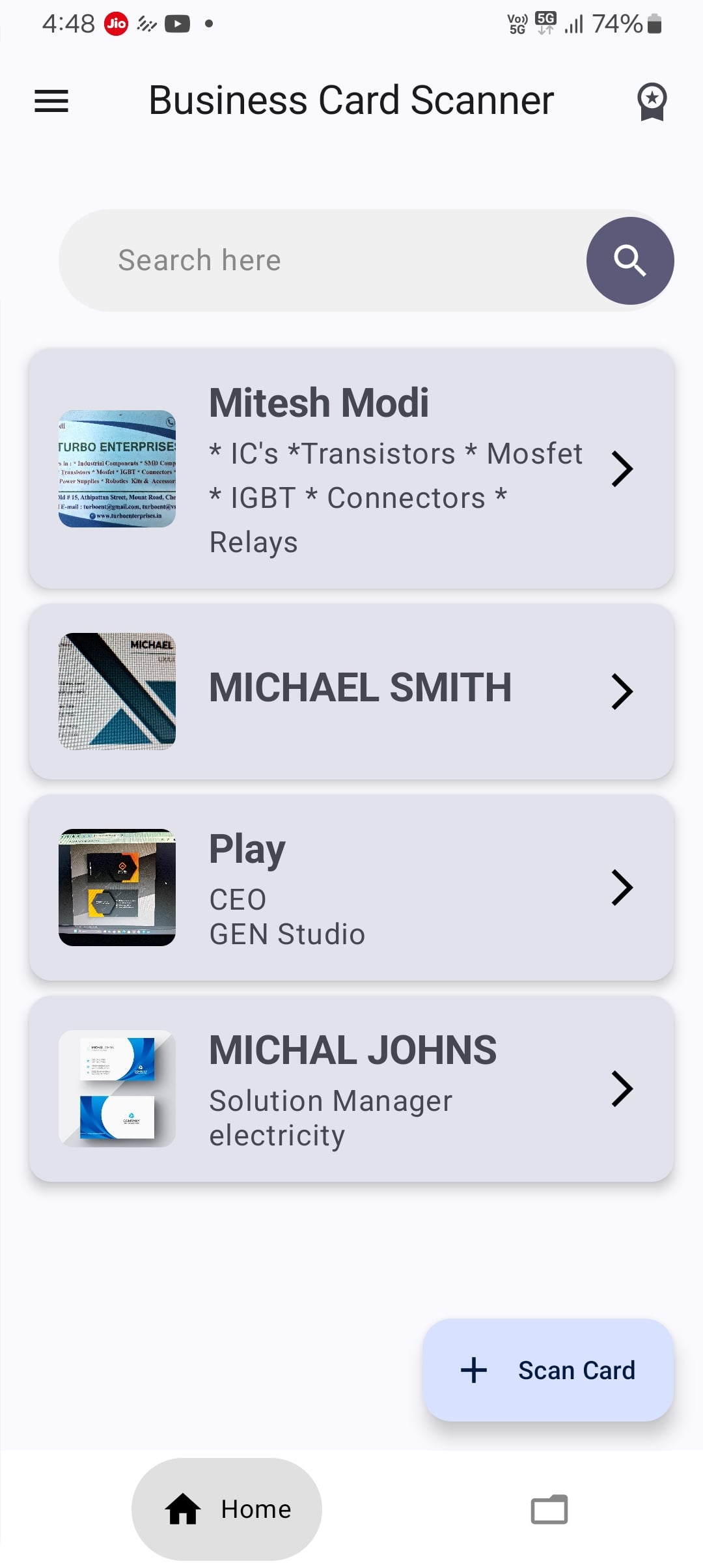Open Mitesh Modi's business card
Screen dimensions: 703x1568
351,469
